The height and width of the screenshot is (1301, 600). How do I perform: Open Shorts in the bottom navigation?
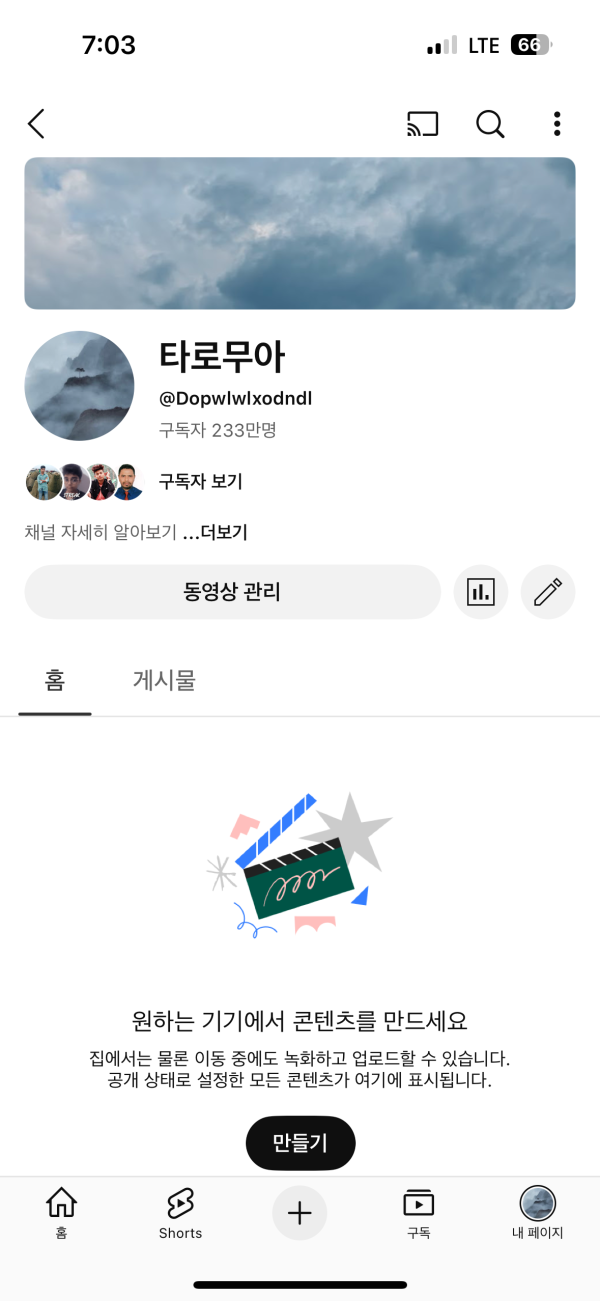180,1213
